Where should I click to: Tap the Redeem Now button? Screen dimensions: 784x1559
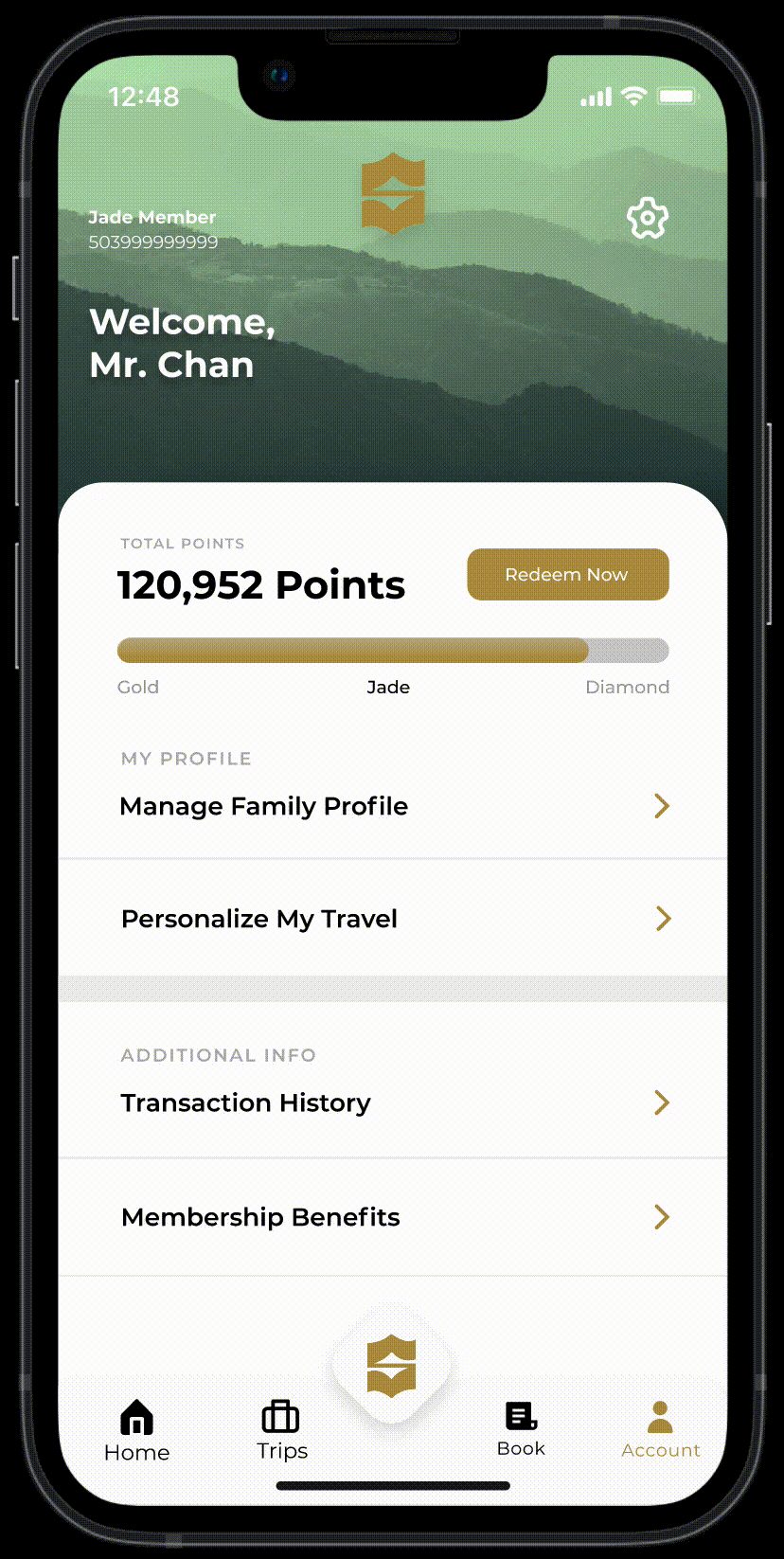(x=567, y=574)
